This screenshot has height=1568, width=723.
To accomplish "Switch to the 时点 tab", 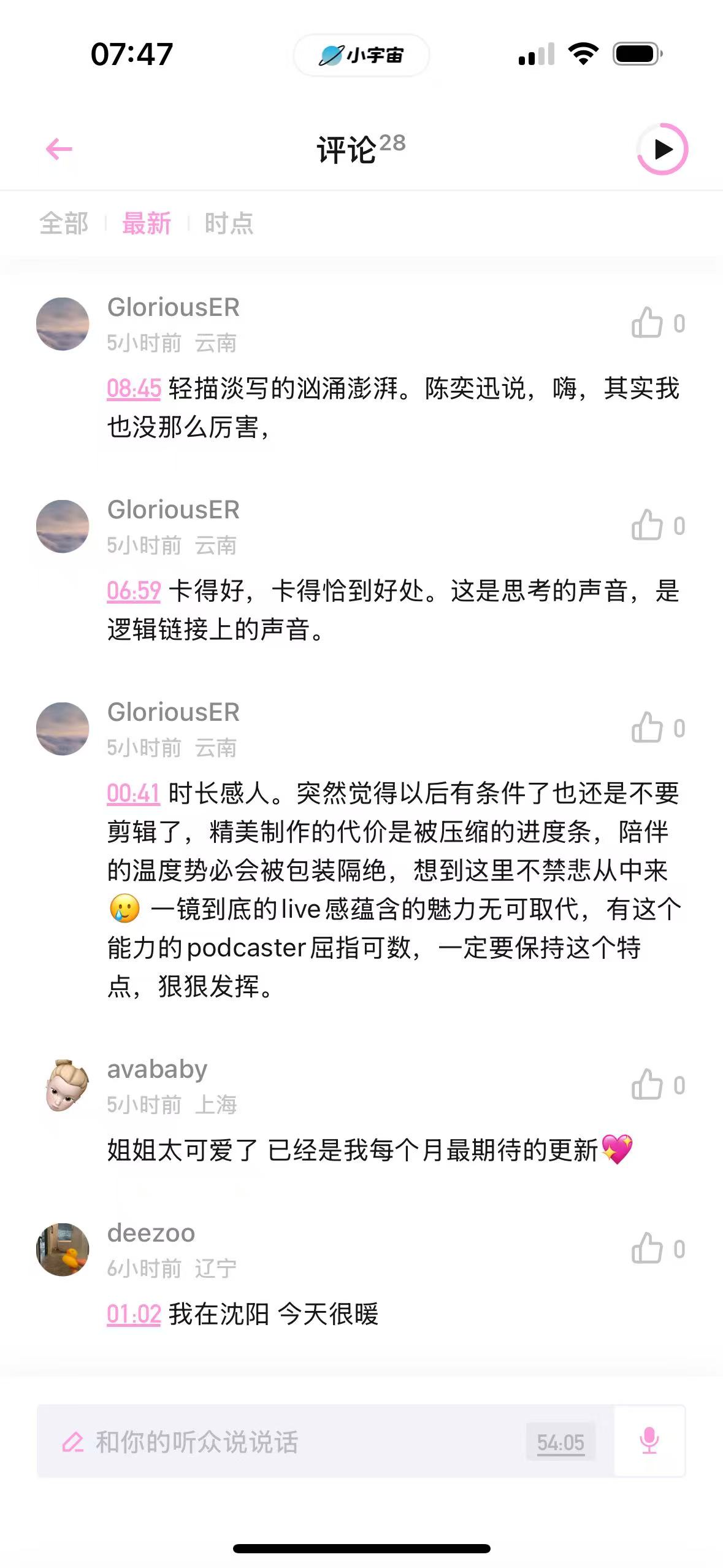I will pyautogui.click(x=229, y=223).
